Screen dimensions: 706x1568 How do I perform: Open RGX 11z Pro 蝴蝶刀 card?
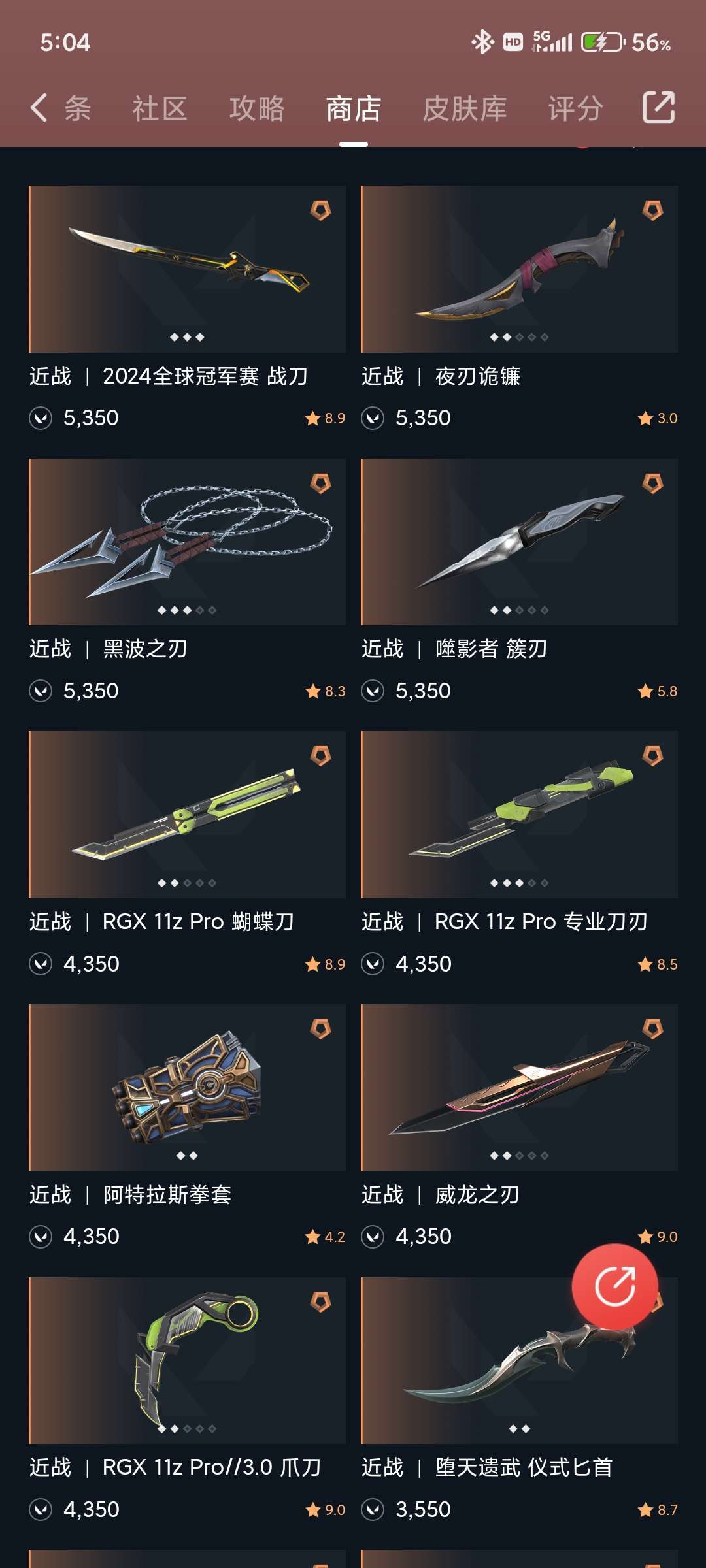(x=187, y=815)
